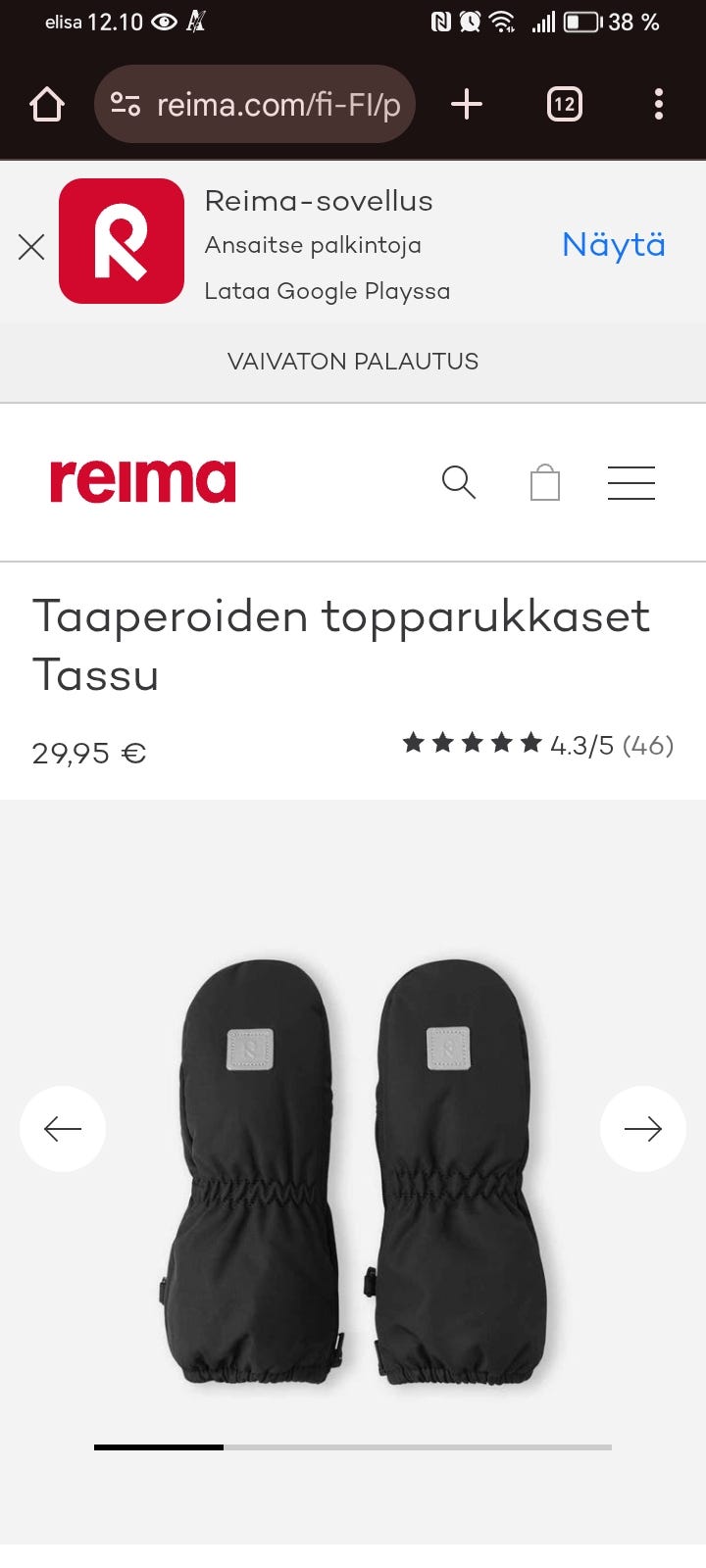Image resolution: width=706 pixels, height=1568 pixels.
Task: Show the previous product image
Action: pyautogui.click(x=63, y=1129)
